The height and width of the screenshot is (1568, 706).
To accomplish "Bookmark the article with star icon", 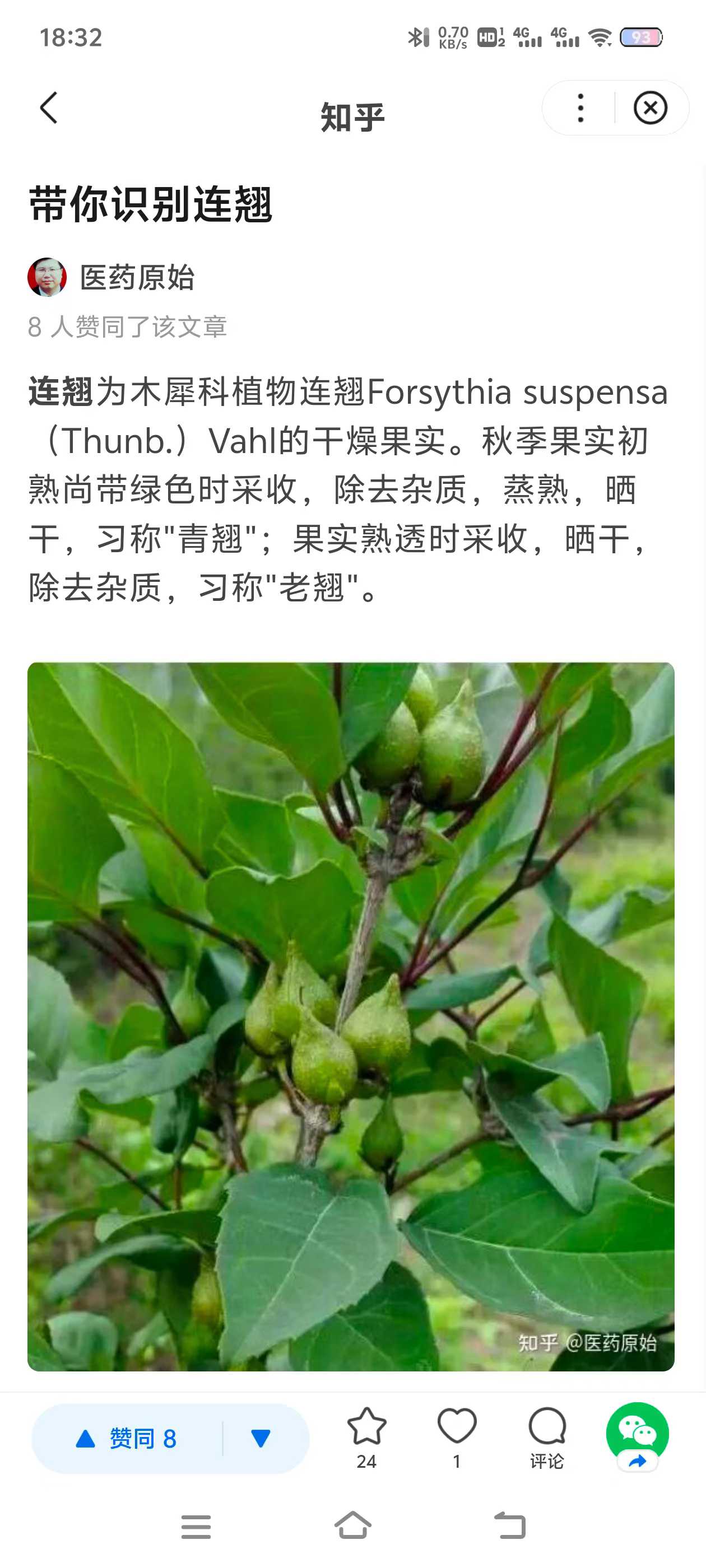I will (x=366, y=1438).
